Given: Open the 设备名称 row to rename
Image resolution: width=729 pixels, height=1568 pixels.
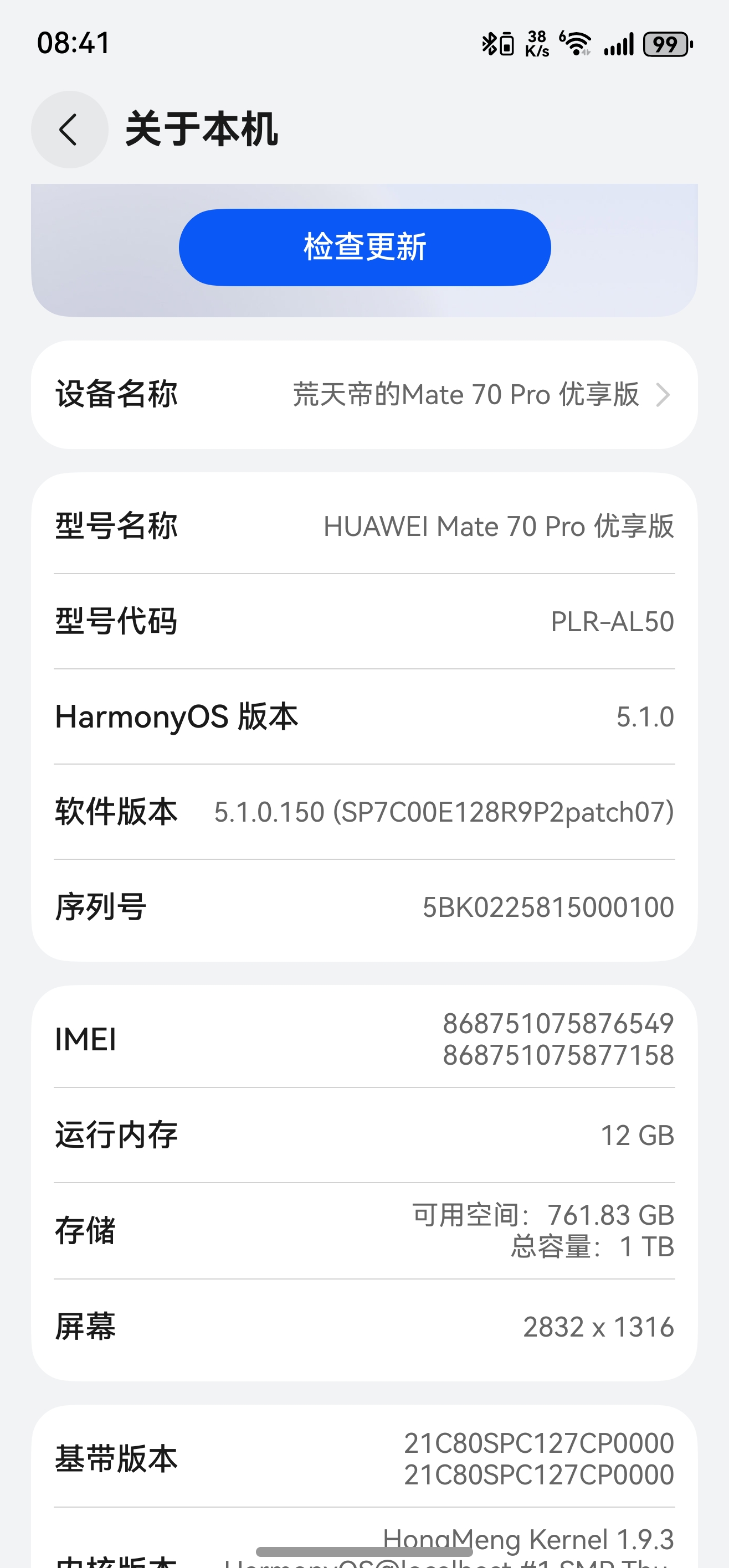Looking at the screenshot, I should 364,394.
